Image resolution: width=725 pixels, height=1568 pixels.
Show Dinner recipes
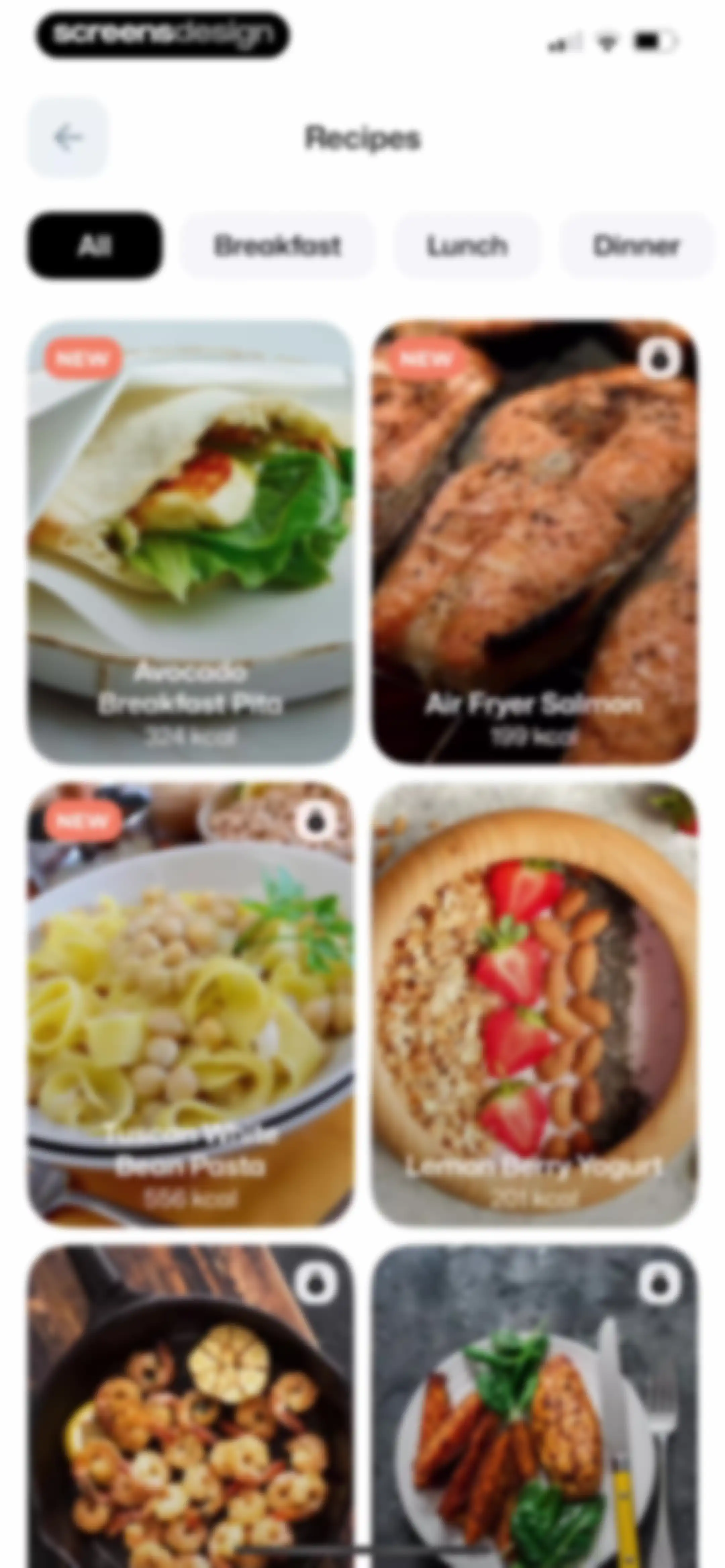tap(635, 245)
